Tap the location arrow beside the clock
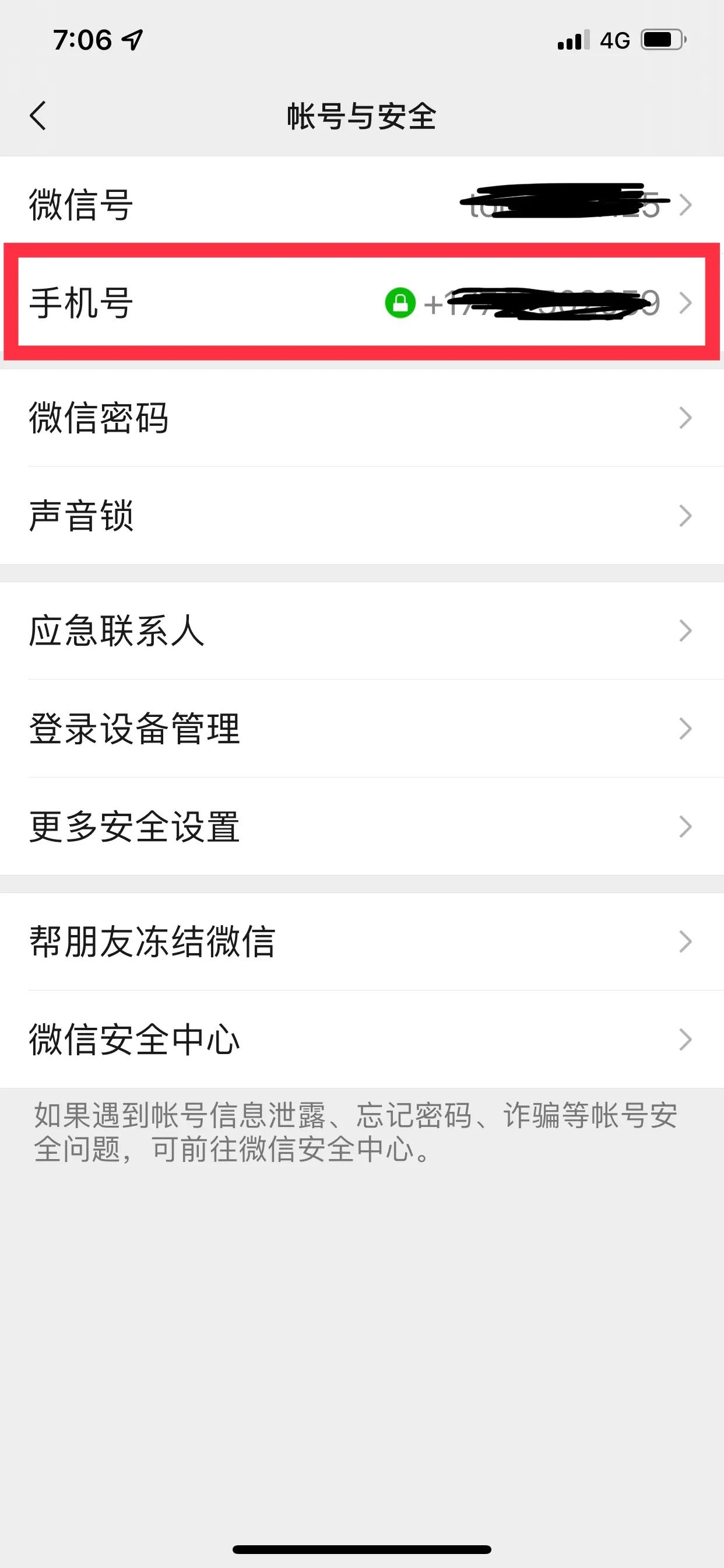 (129, 40)
